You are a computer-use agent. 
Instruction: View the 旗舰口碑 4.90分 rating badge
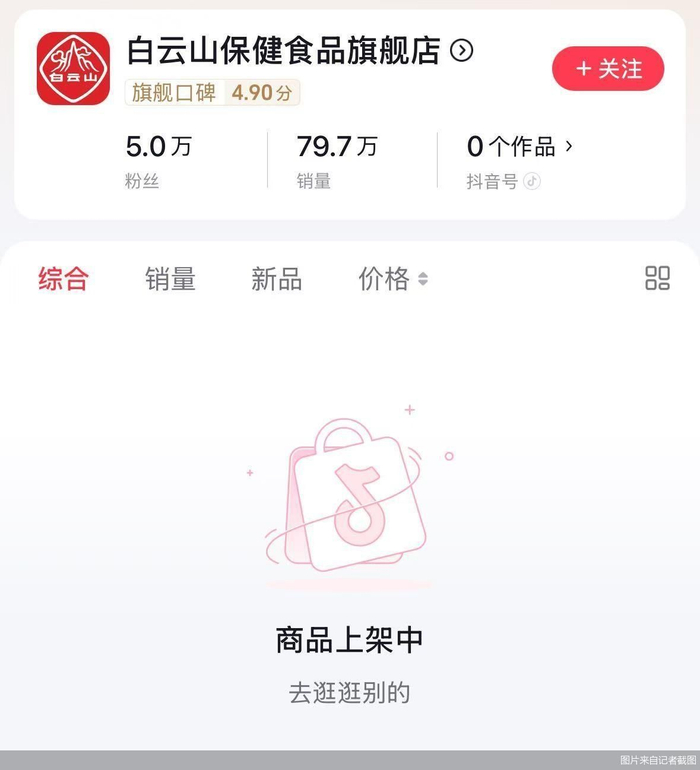tap(212, 93)
